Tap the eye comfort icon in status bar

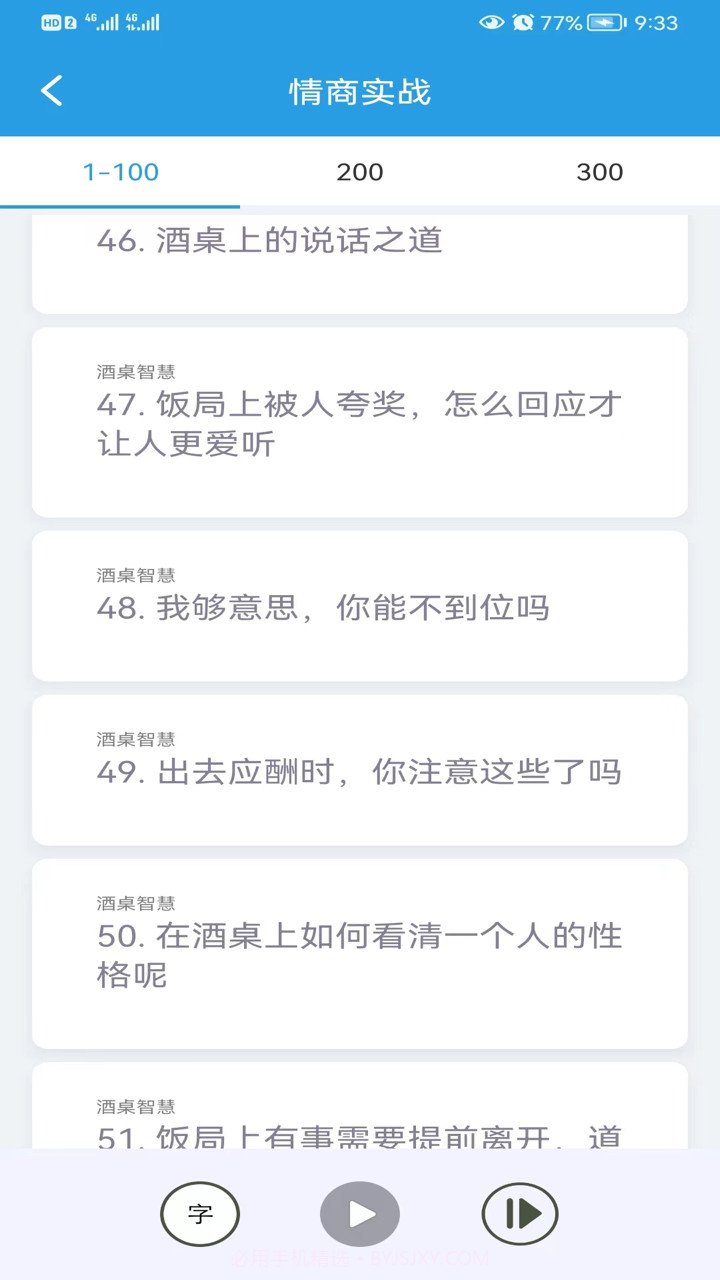491,22
